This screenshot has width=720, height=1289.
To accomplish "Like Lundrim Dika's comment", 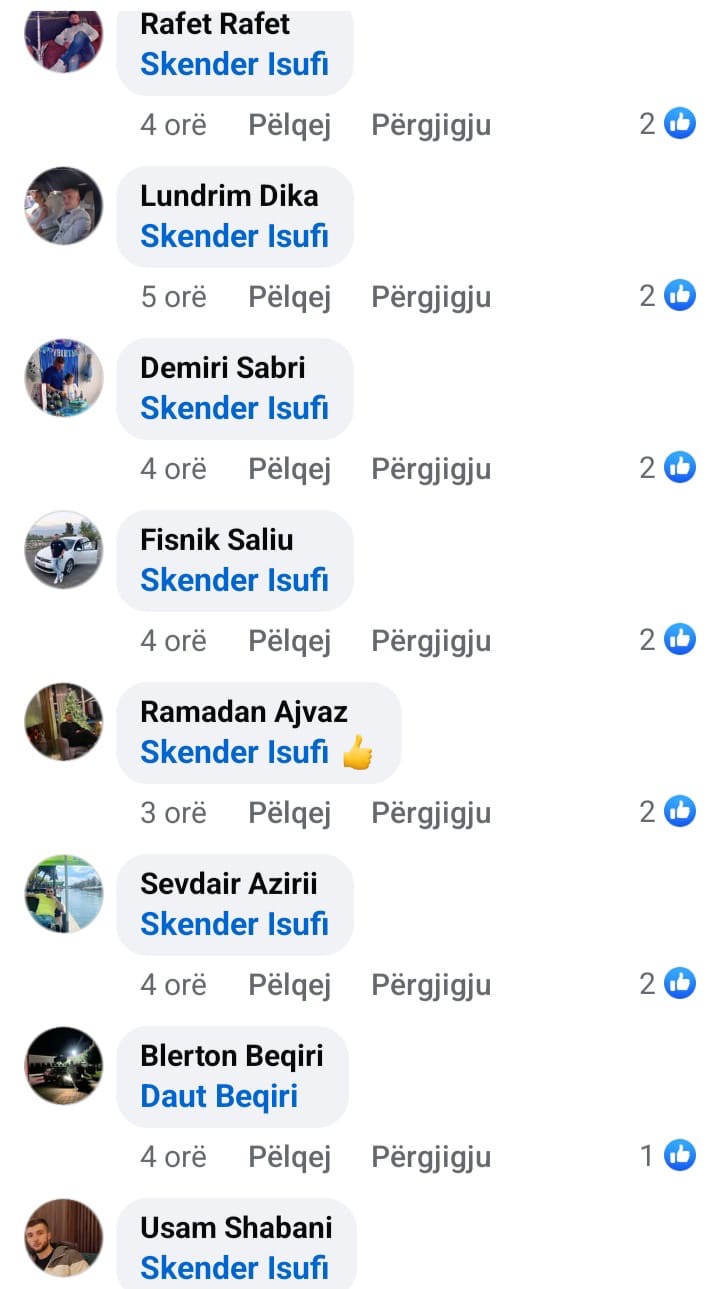I will [289, 297].
